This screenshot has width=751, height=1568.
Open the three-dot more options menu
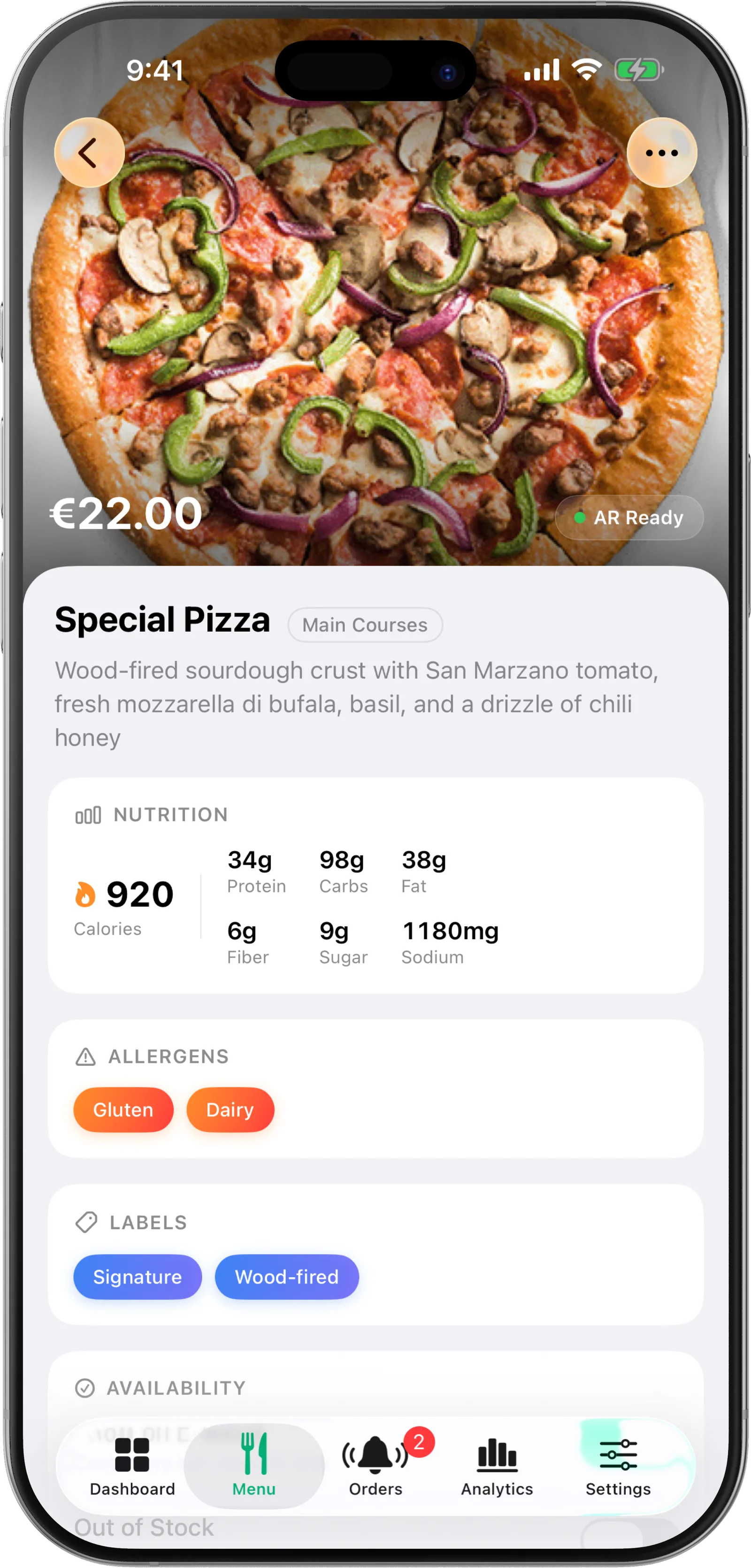(661, 153)
